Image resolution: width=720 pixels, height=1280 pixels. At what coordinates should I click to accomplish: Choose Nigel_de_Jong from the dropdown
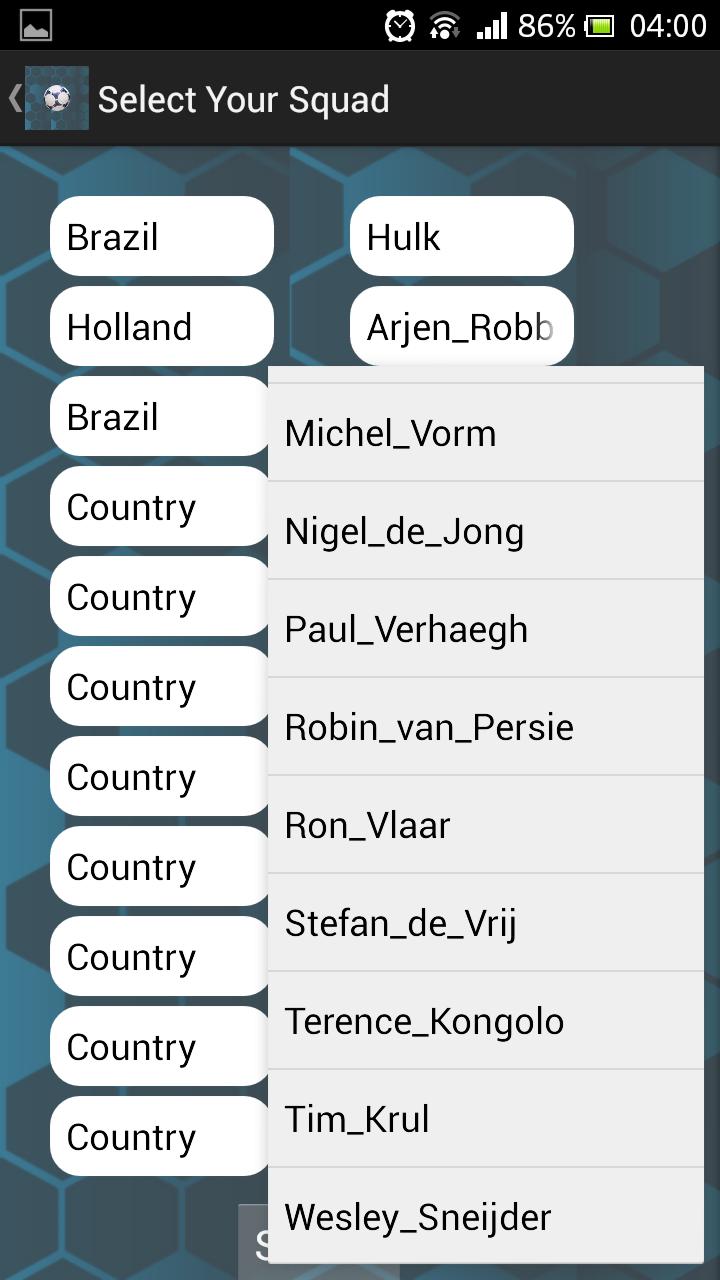point(485,531)
